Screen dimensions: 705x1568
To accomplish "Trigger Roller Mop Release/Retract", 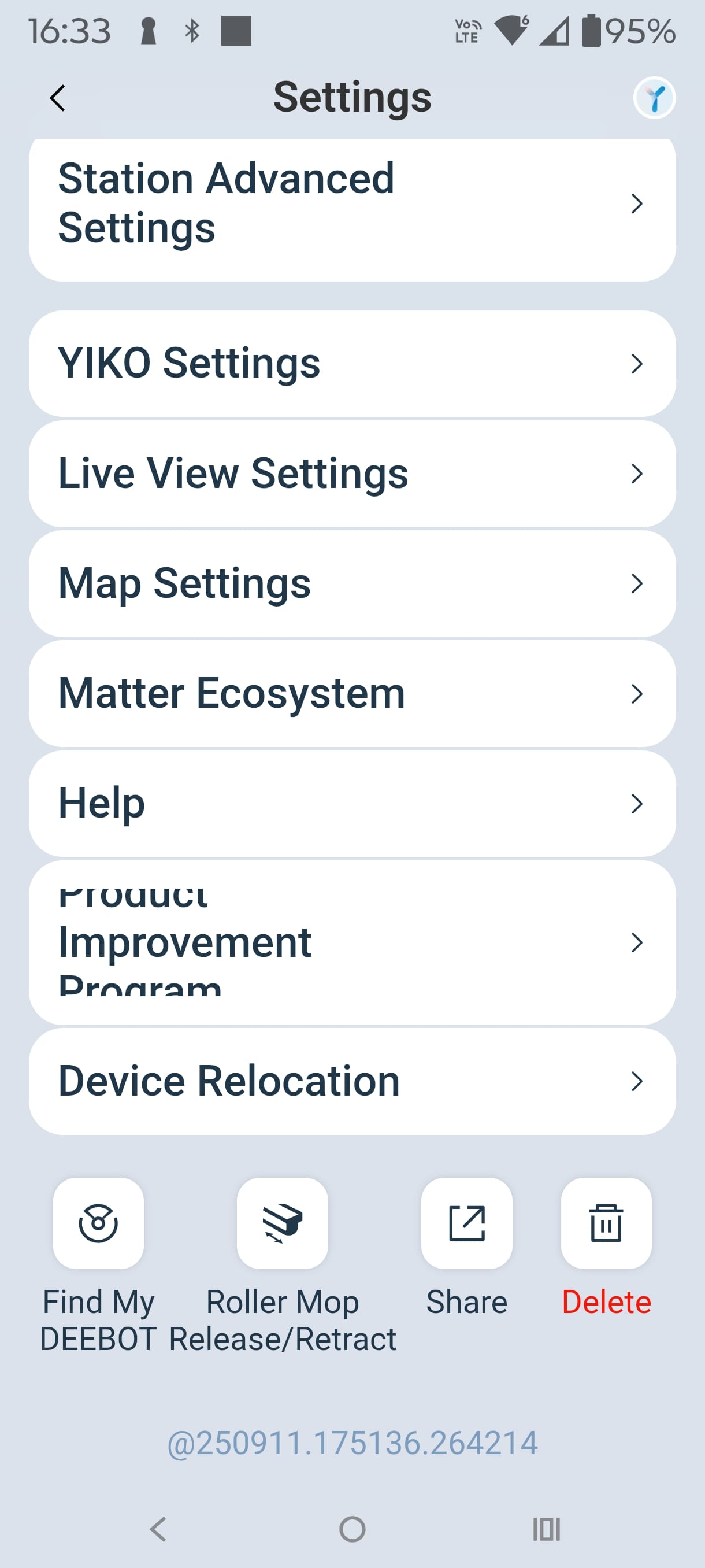I will click(282, 1223).
